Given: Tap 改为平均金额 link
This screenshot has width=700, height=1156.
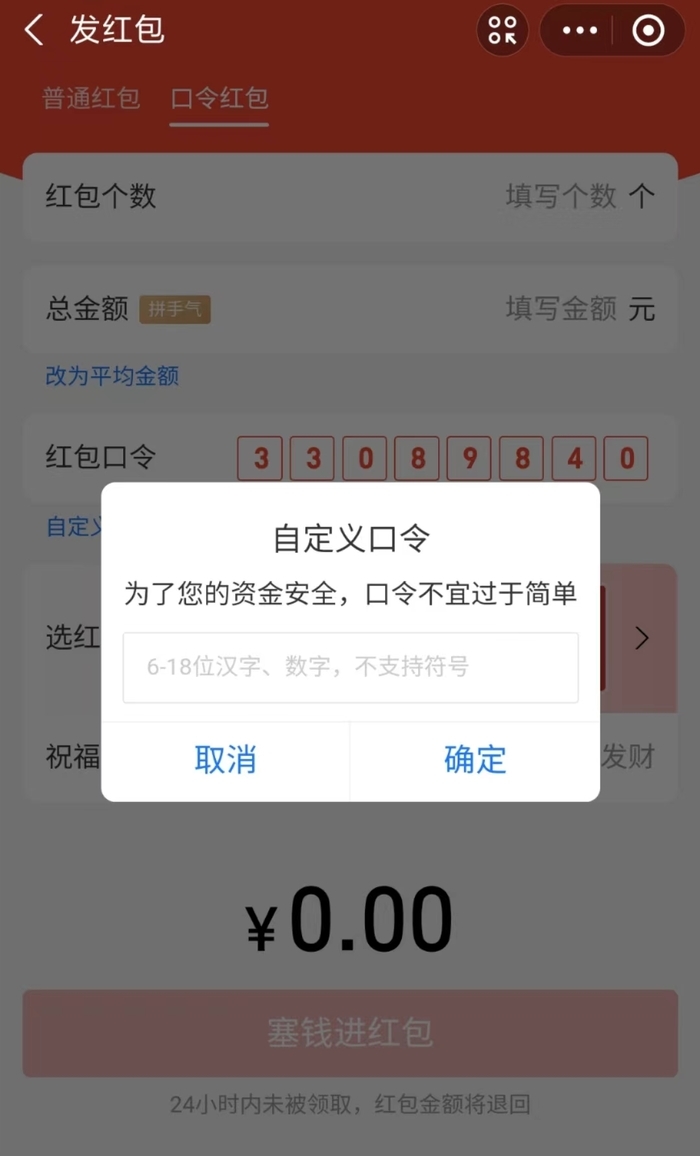Looking at the screenshot, I should [x=112, y=376].
